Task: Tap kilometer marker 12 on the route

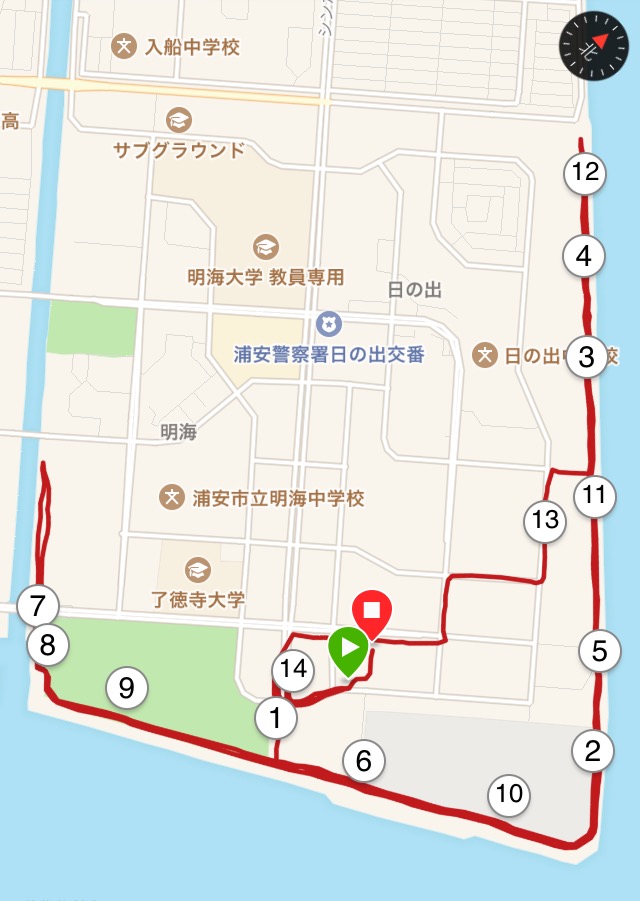Action: [585, 173]
